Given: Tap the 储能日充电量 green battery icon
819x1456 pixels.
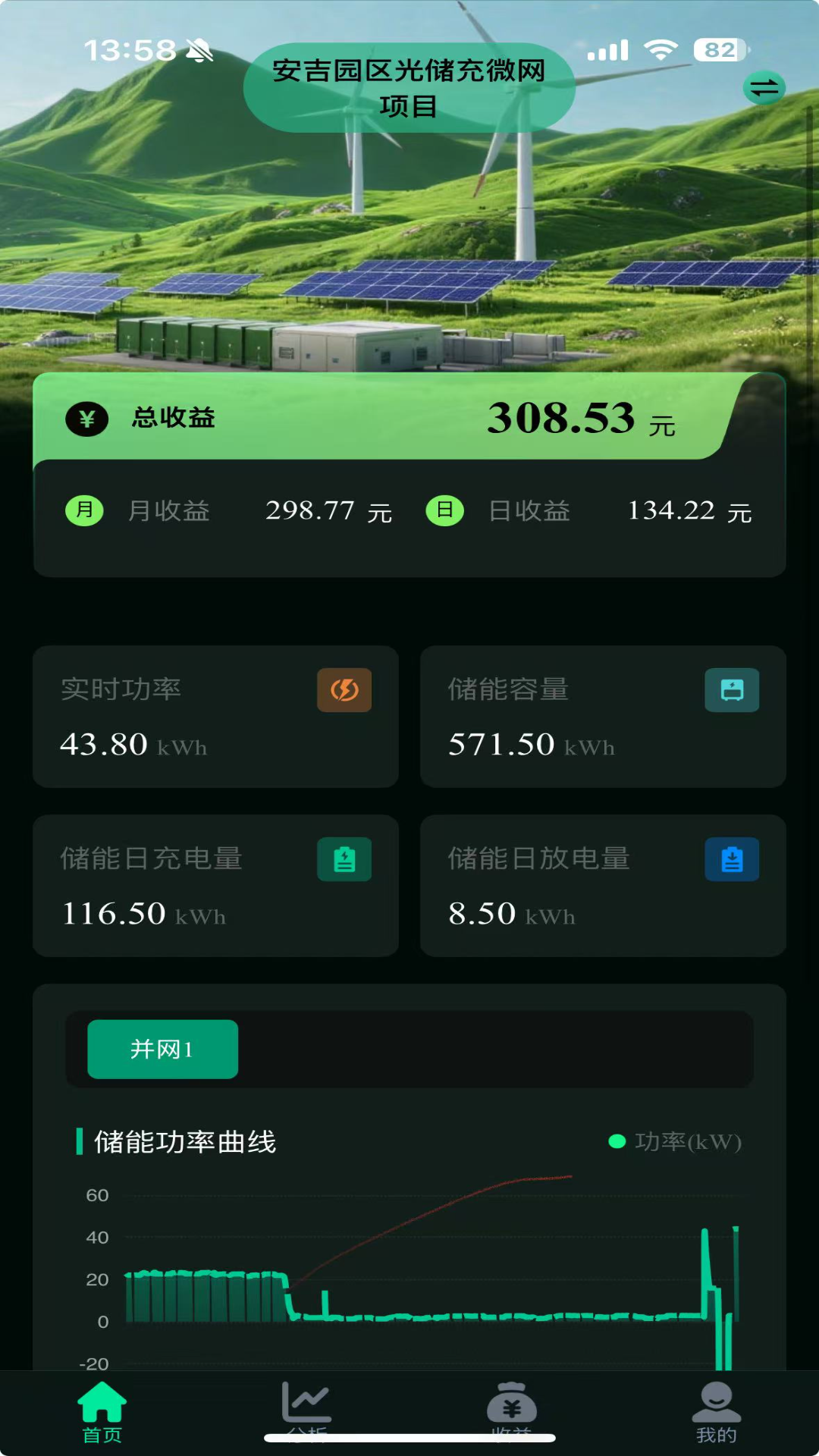Looking at the screenshot, I should coord(346,859).
